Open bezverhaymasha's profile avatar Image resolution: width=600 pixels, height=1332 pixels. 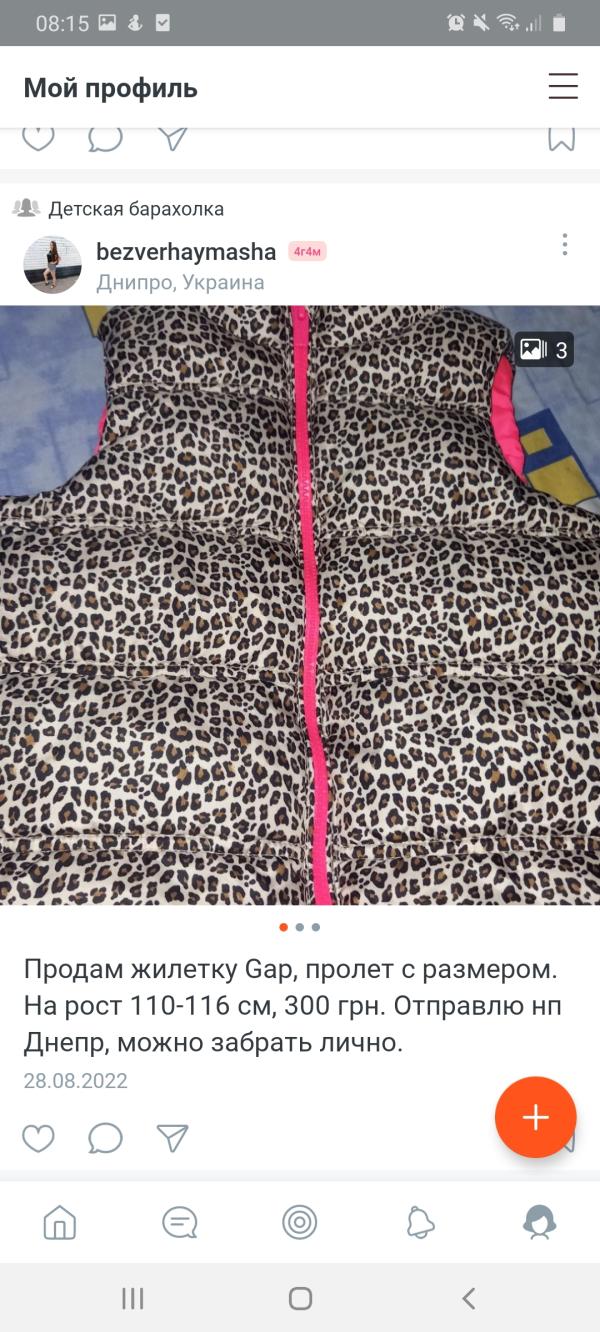pyautogui.click(x=52, y=265)
